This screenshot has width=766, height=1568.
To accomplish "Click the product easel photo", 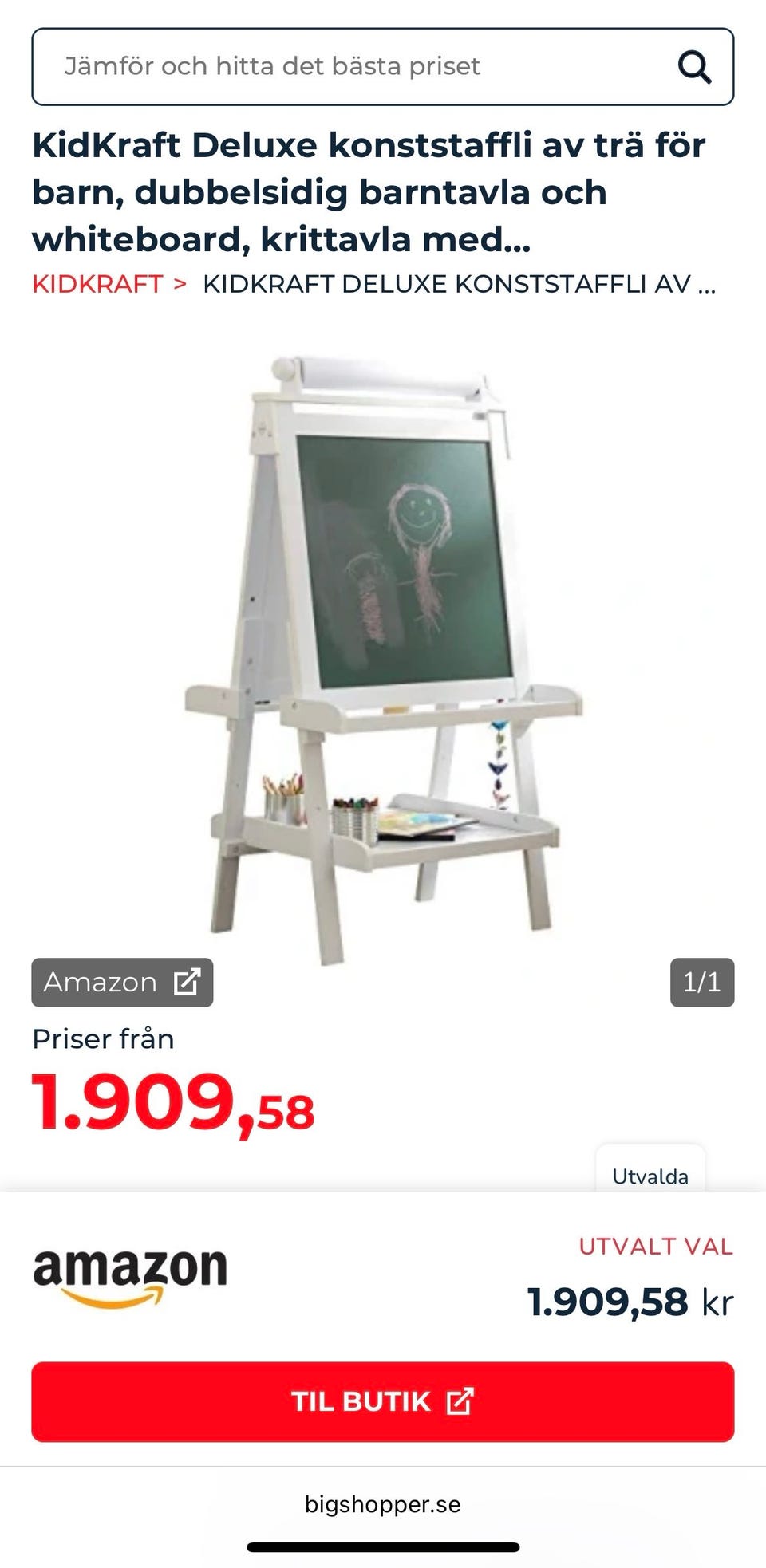I will pyautogui.click(x=383, y=638).
